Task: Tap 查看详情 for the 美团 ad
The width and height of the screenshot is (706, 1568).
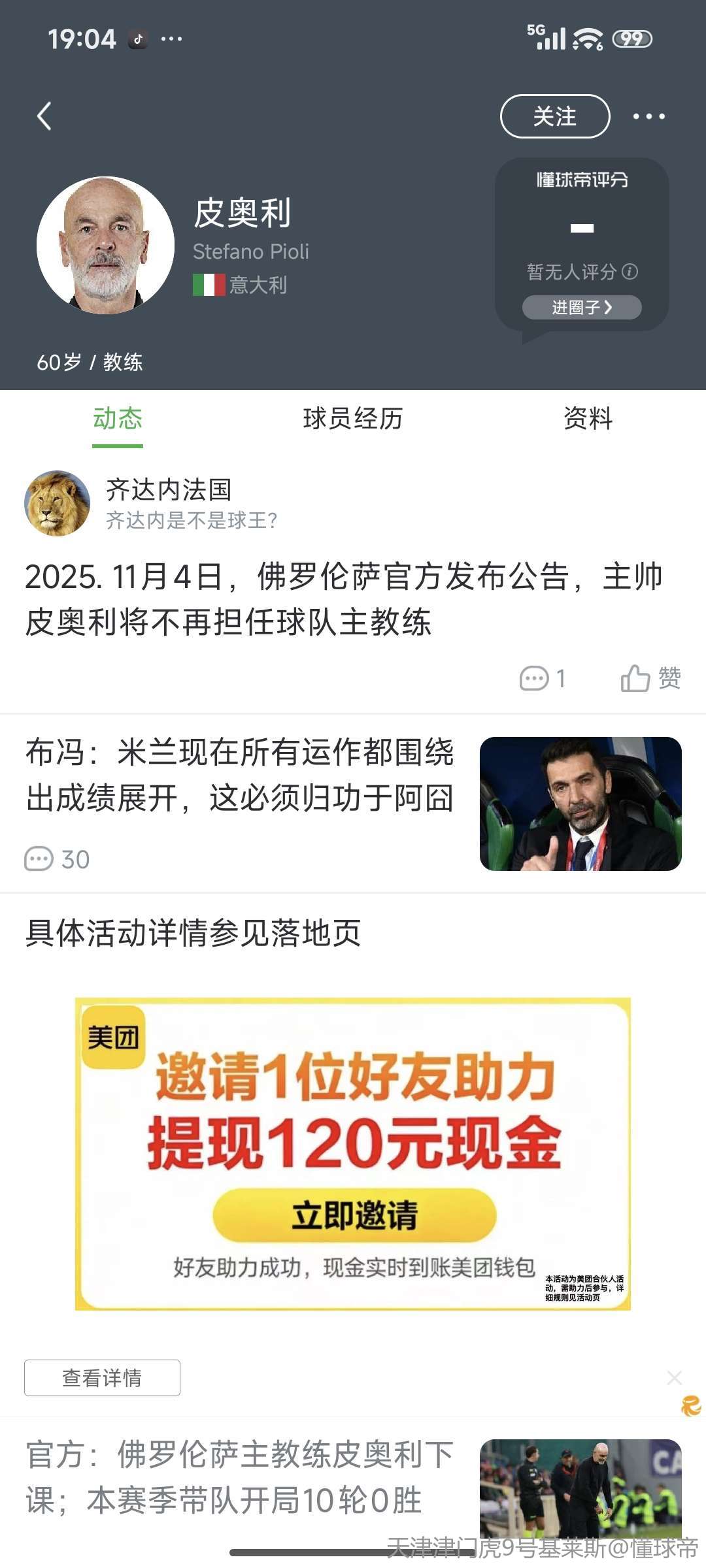Action: point(102,1377)
